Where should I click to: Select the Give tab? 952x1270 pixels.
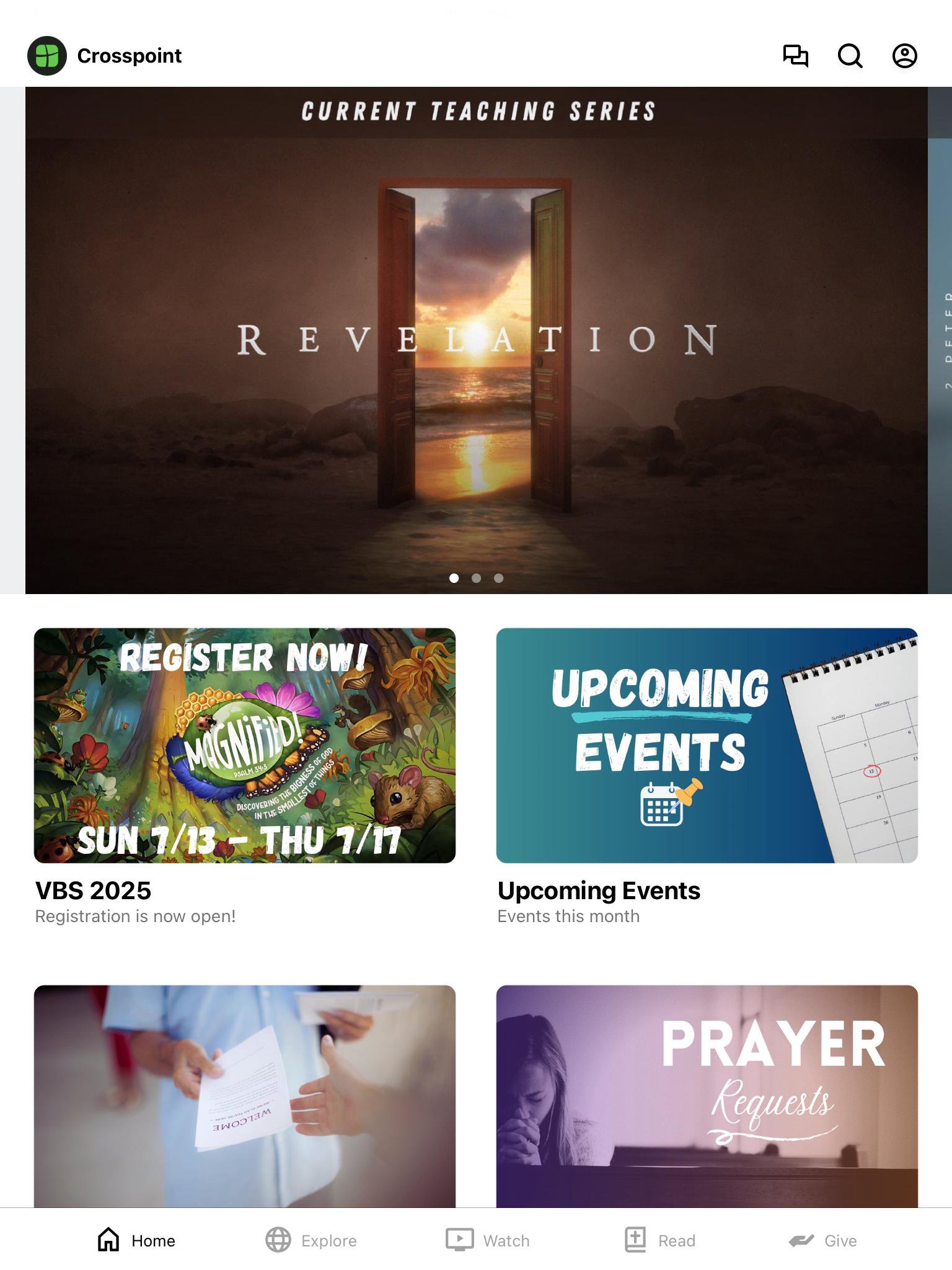click(822, 1240)
